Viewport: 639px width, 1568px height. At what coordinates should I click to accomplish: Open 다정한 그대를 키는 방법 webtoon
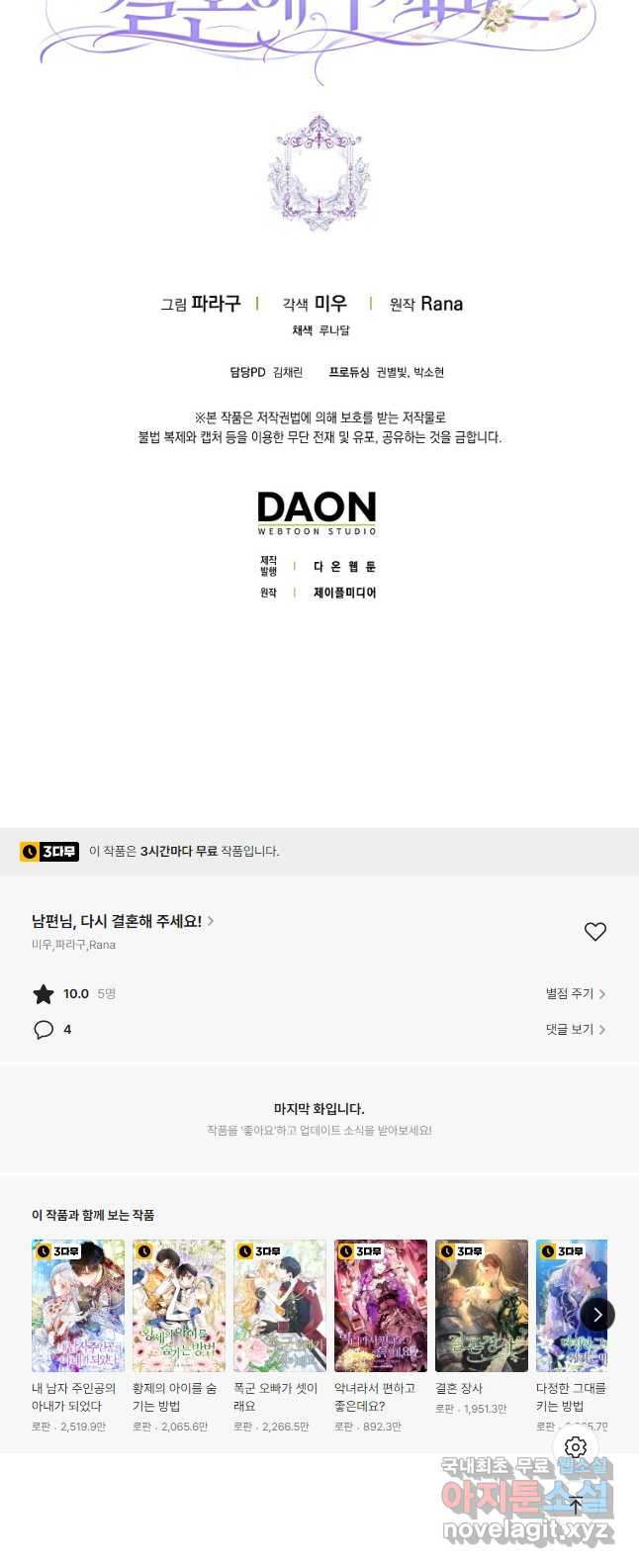pyautogui.click(x=569, y=1306)
